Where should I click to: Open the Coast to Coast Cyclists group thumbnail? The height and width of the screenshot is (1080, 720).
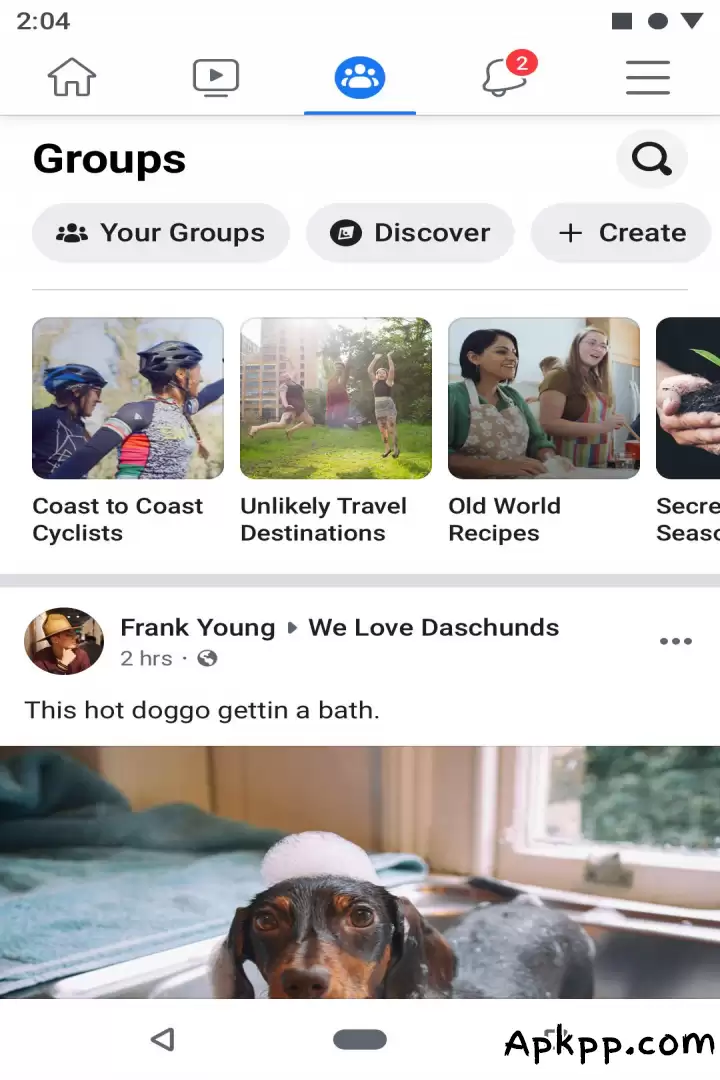pyautogui.click(x=127, y=398)
